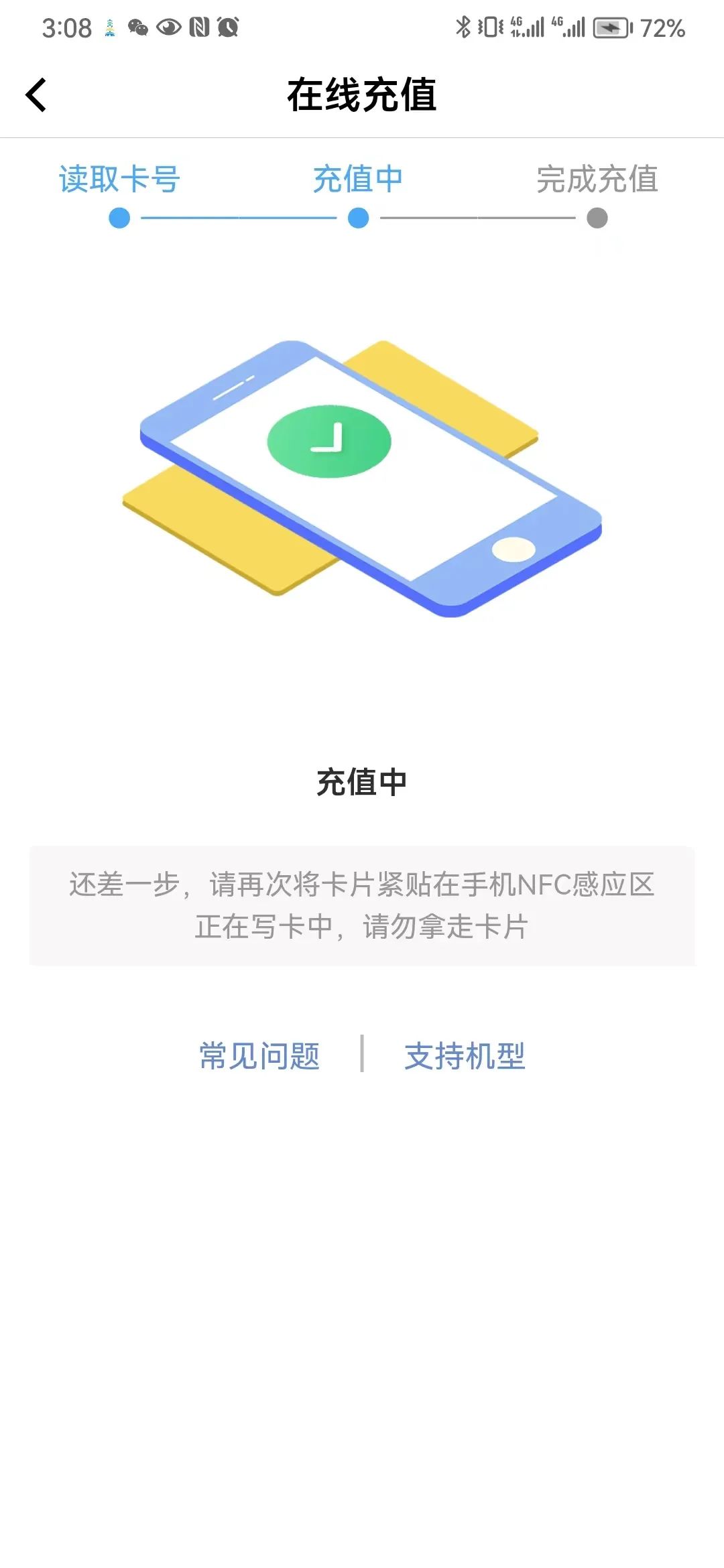This screenshot has width=724, height=1568.
Task: Tap the WeChat notification icon
Action: click(137, 27)
